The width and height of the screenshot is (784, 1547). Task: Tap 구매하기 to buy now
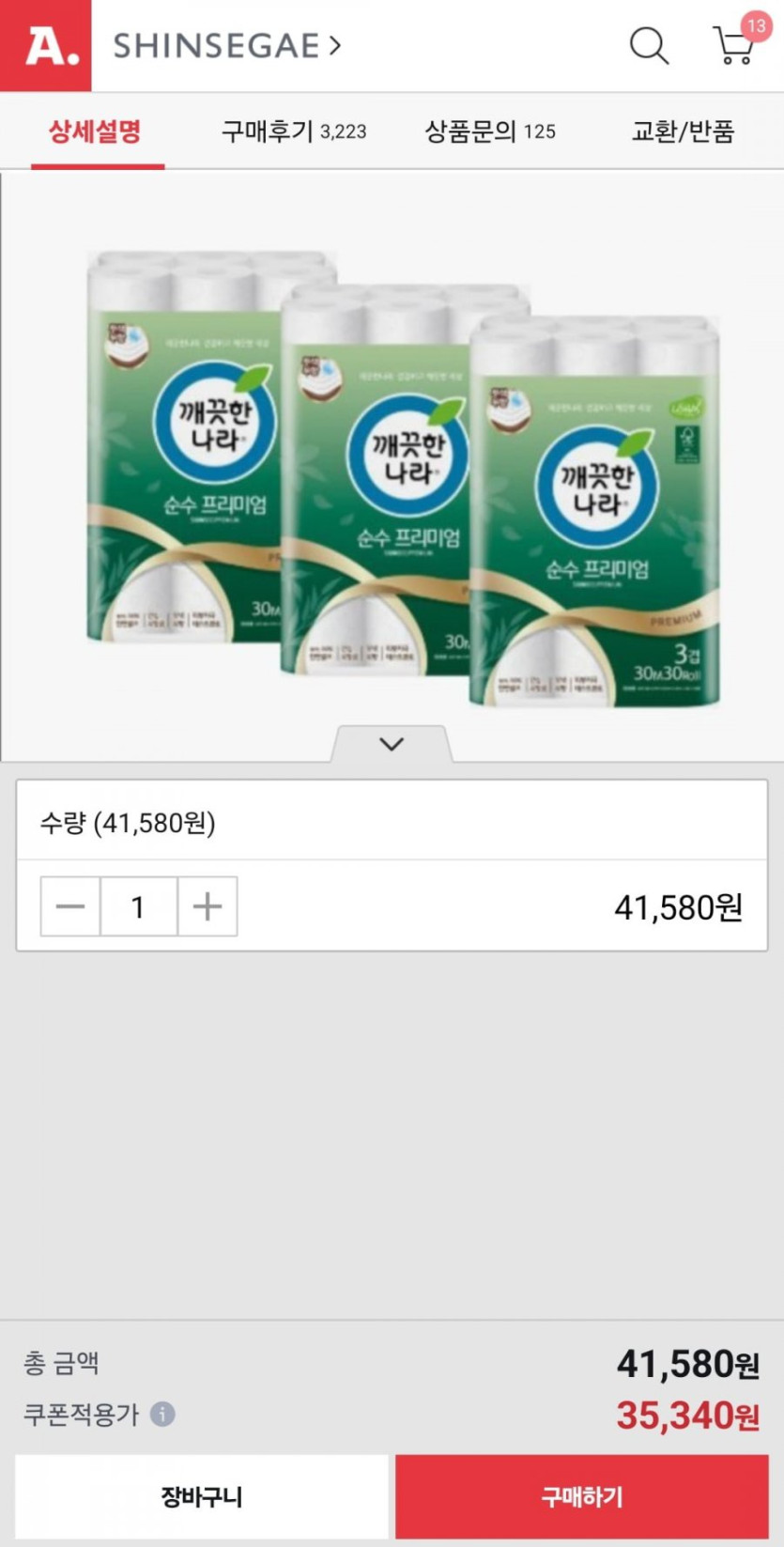click(x=581, y=1496)
